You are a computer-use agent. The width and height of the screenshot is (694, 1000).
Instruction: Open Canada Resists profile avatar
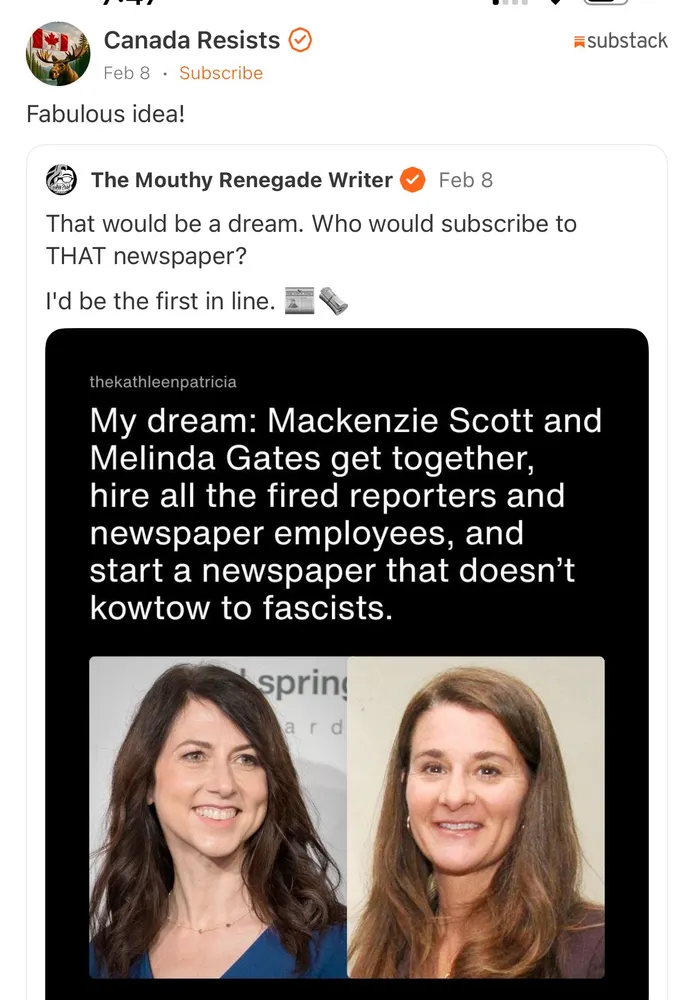click(58, 54)
